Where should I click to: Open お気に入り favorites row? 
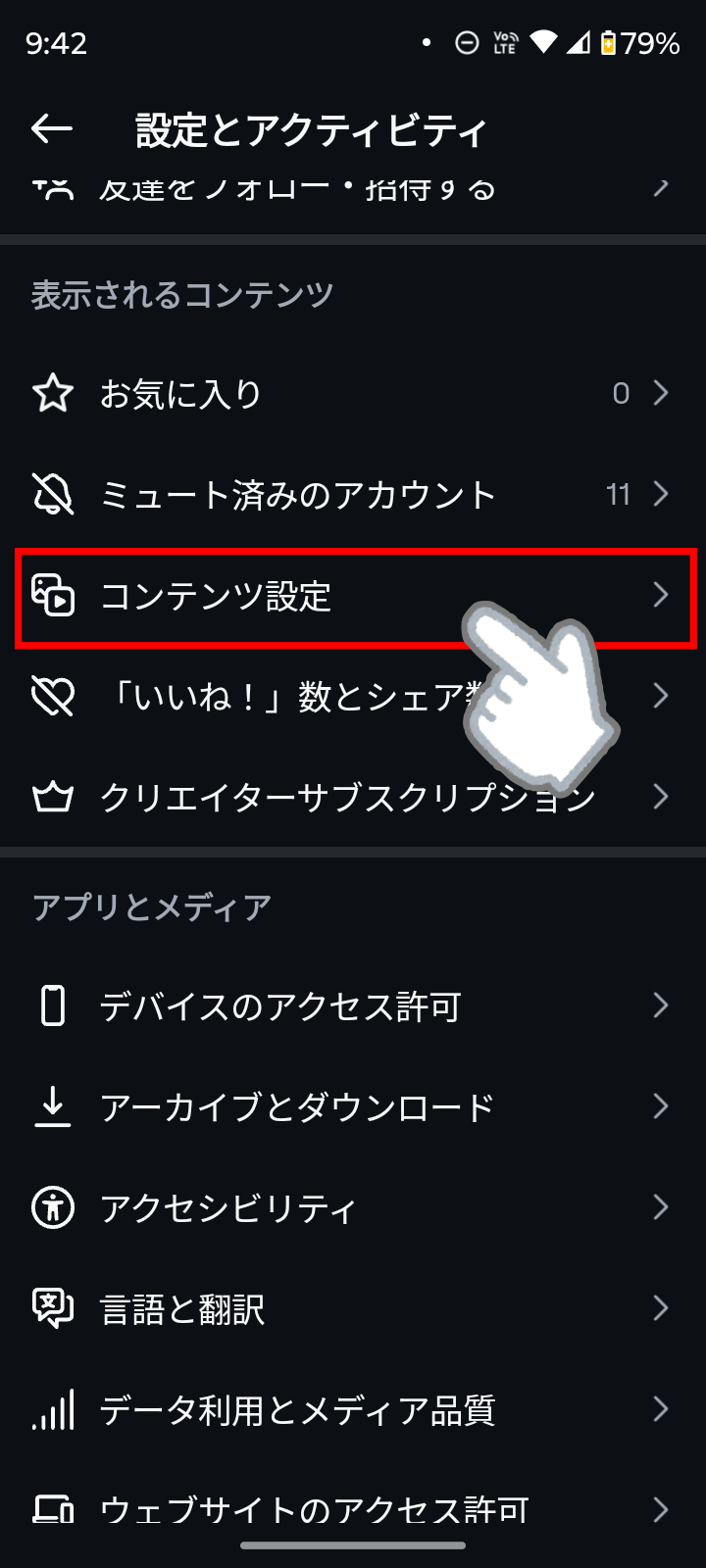point(353,394)
